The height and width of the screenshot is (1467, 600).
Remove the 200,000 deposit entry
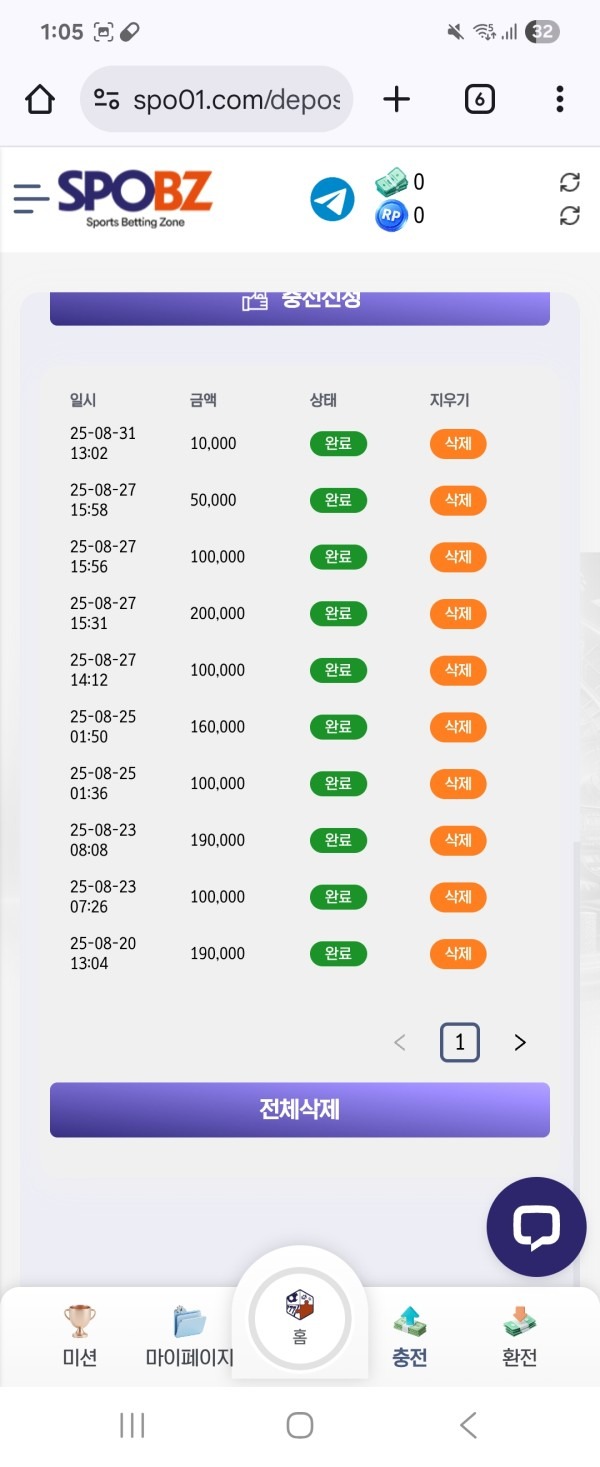(458, 613)
